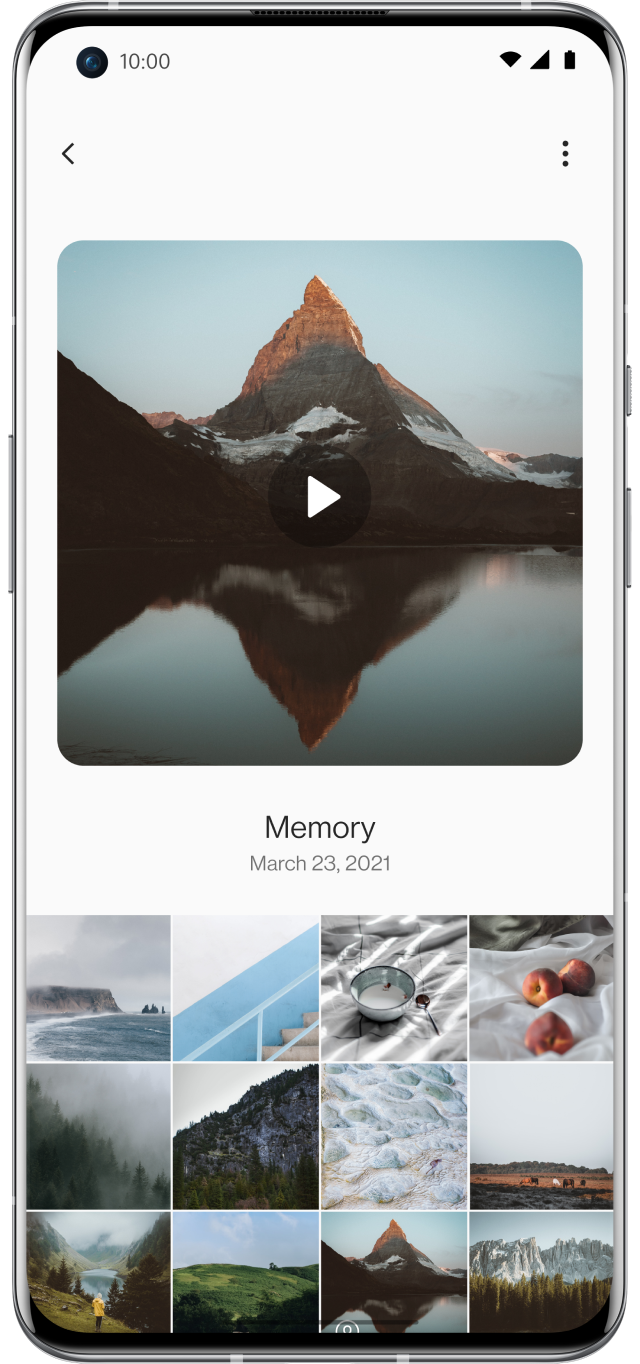The height and width of the screenshot is (1364, 640).
Task: View the bowl on grey sheets photo
Action: [x=394, y=988]
